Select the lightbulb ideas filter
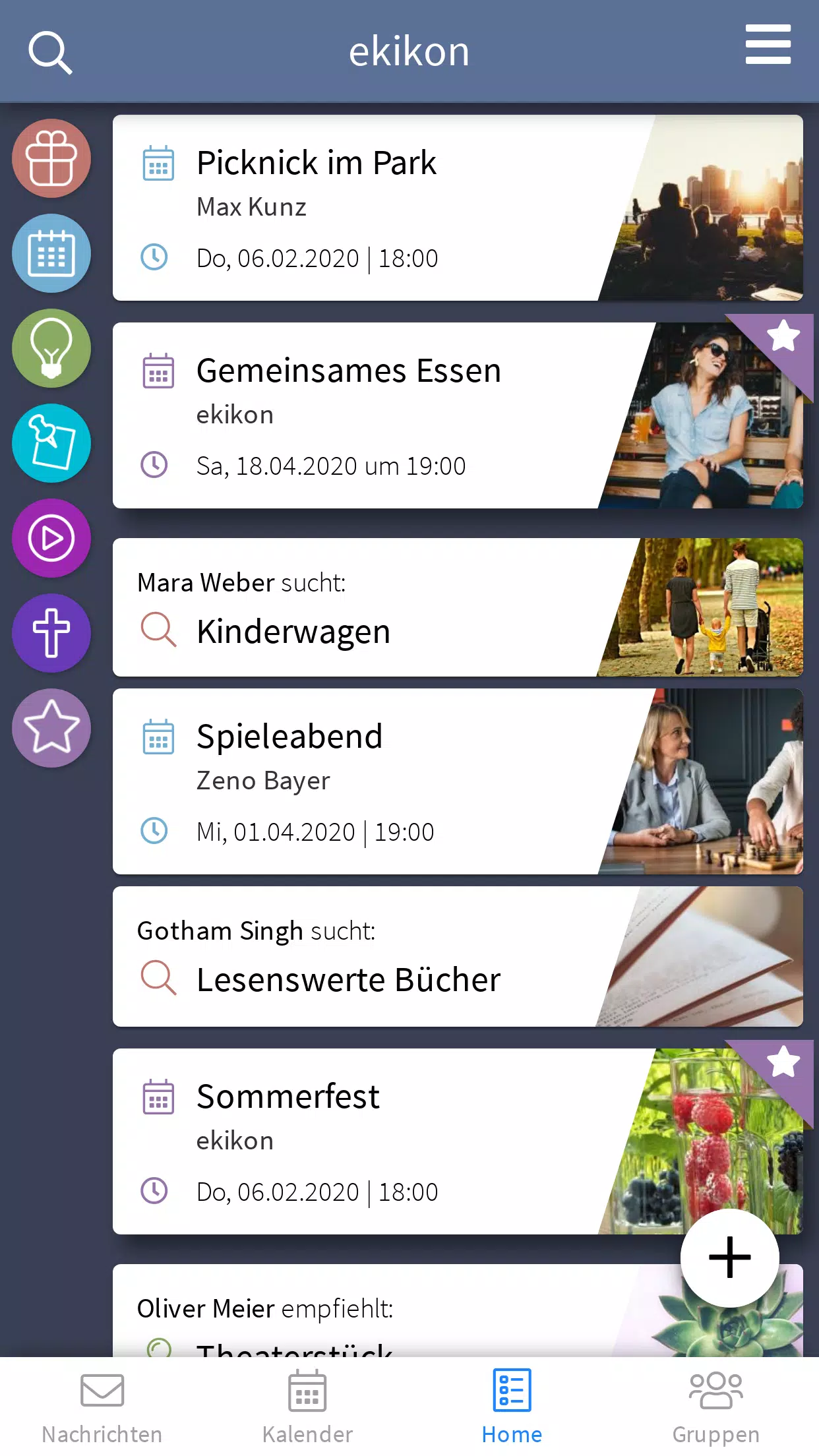Screen dimensions: 819x1456 51,348
